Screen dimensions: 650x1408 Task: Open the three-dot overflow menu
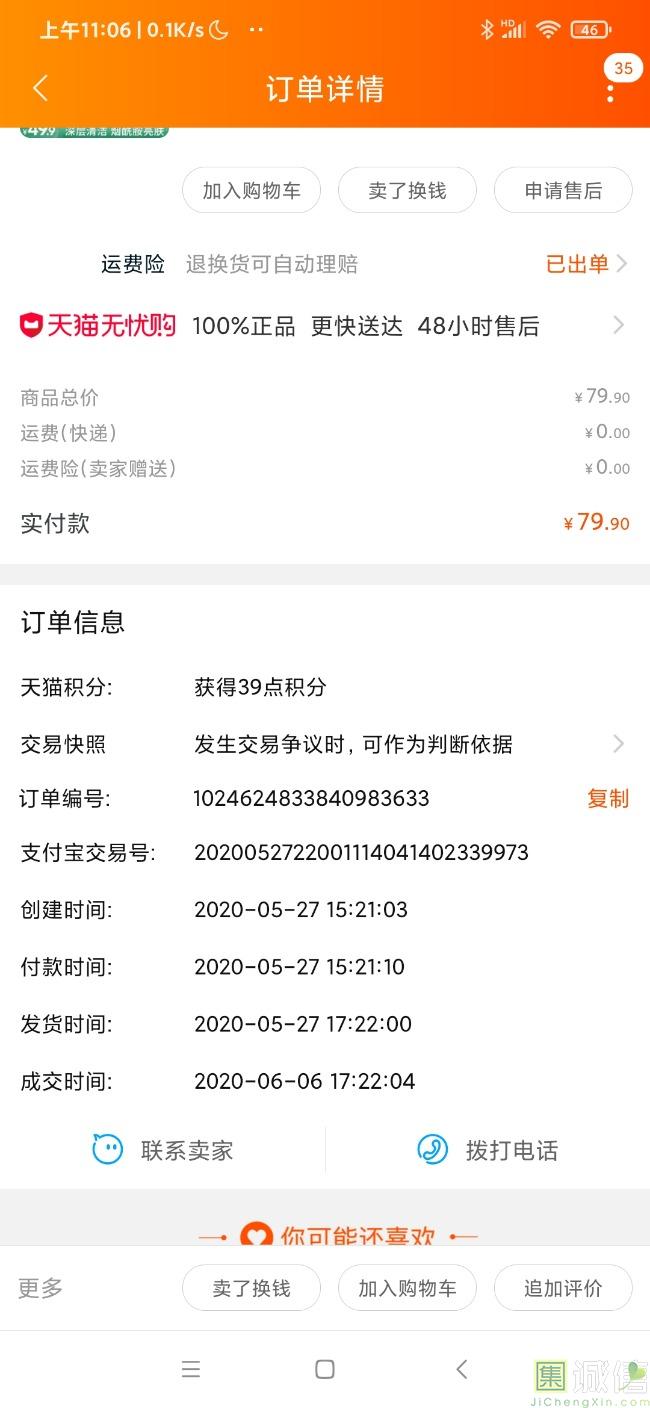[610, 90]
